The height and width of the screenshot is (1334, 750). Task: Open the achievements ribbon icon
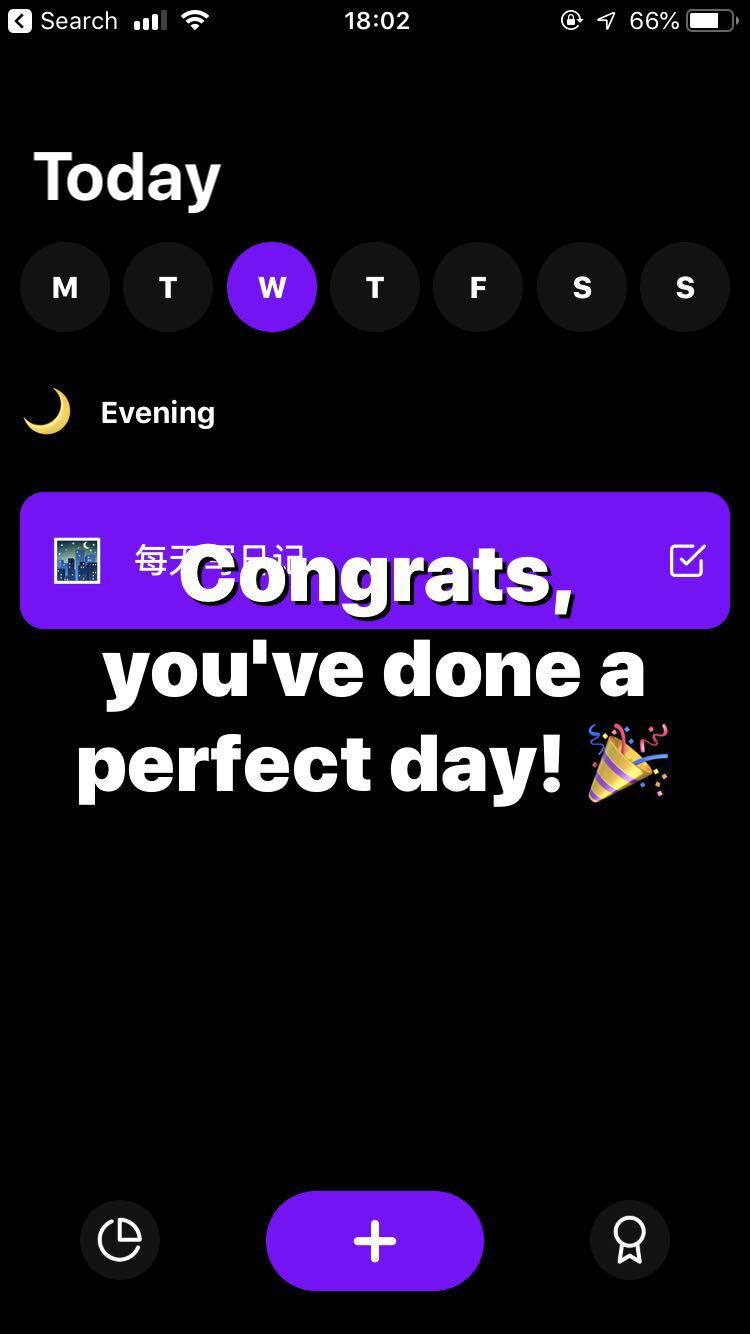pos(630,1240)
